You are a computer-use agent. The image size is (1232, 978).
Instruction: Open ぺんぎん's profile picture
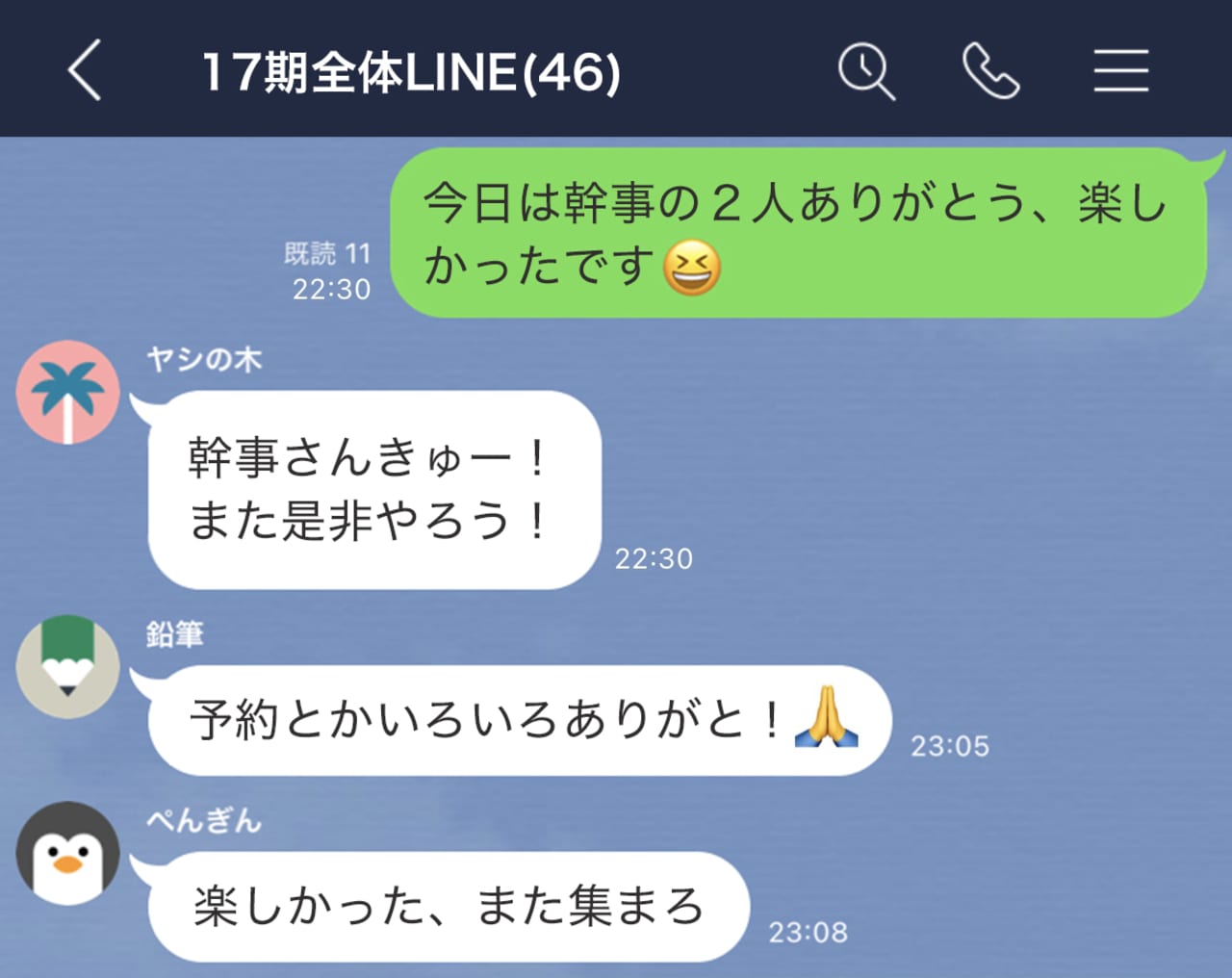point(67,853)
